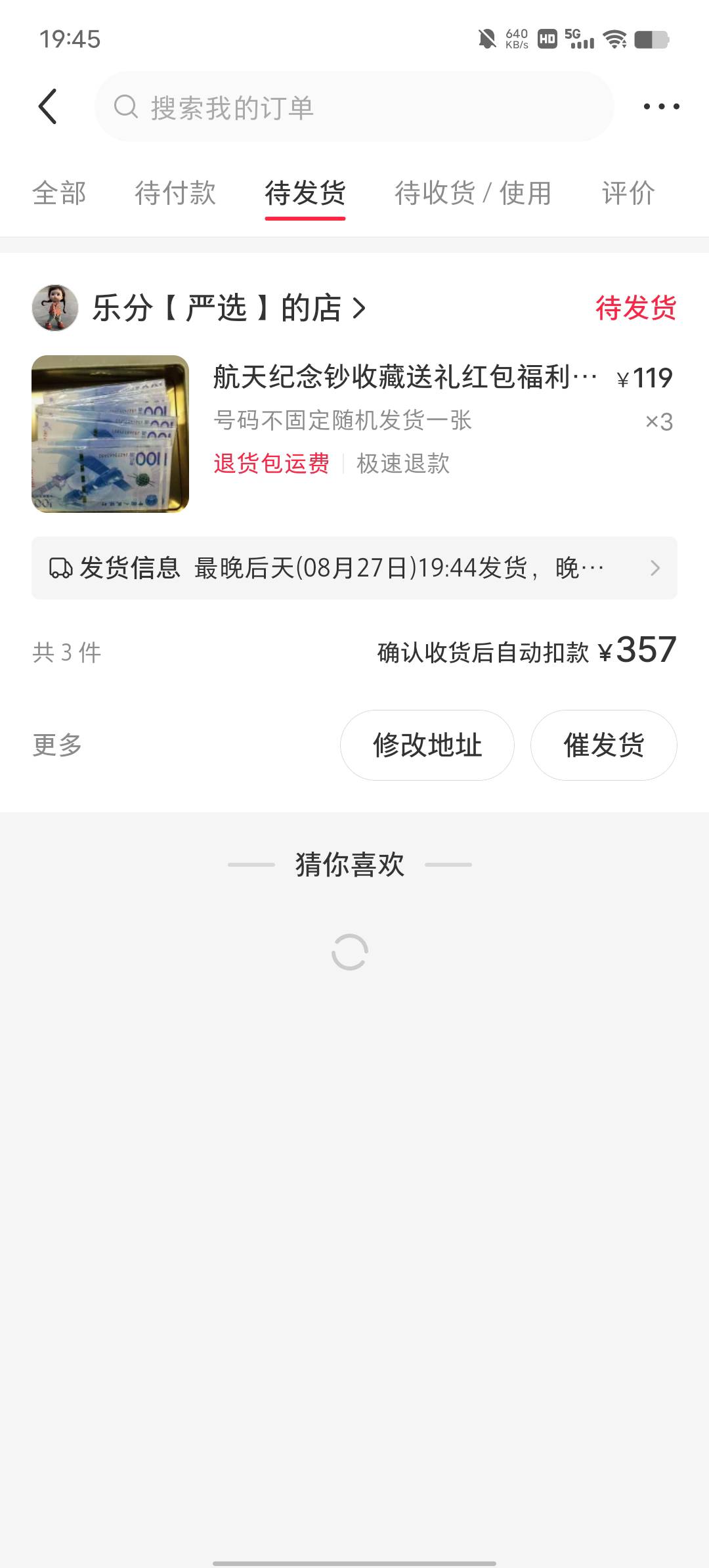Switch to the 待收货/使用 tab

point(473,193)
